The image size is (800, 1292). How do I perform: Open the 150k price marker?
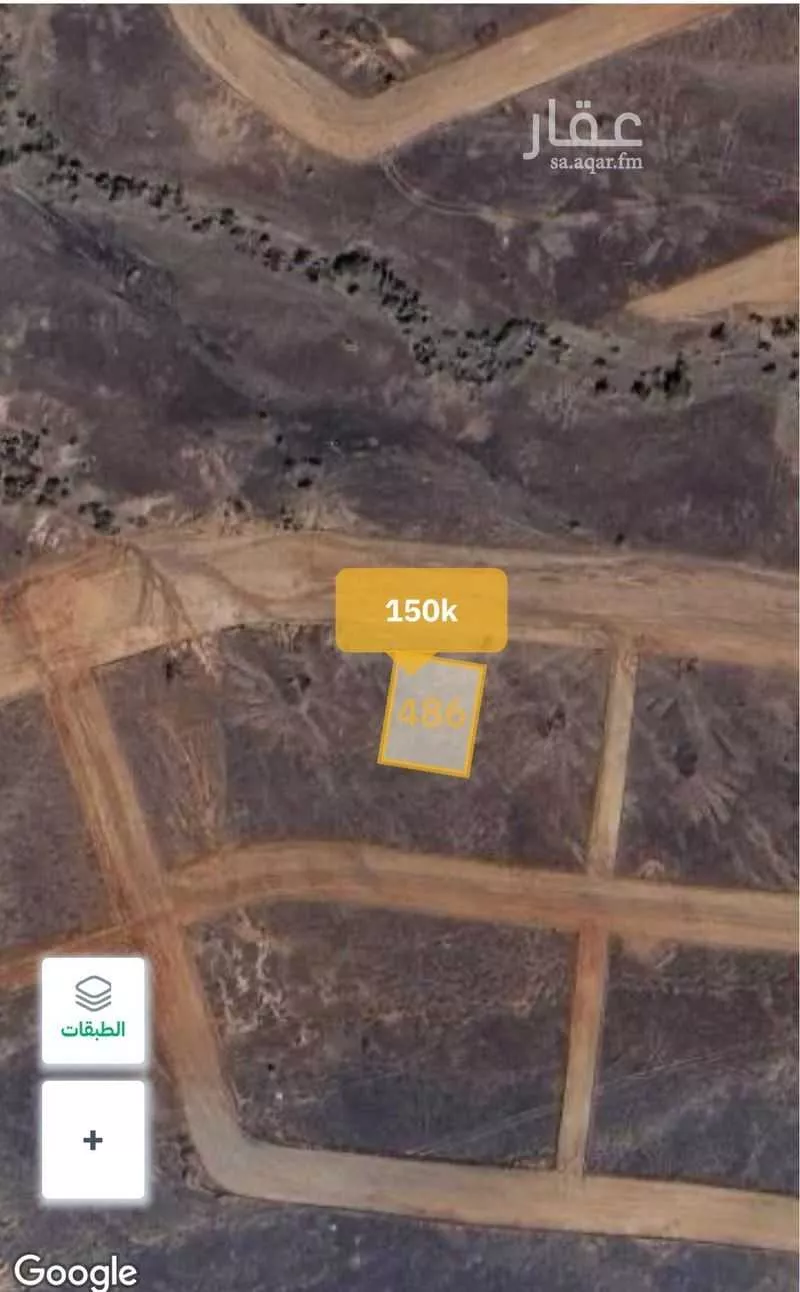point(421,611)
